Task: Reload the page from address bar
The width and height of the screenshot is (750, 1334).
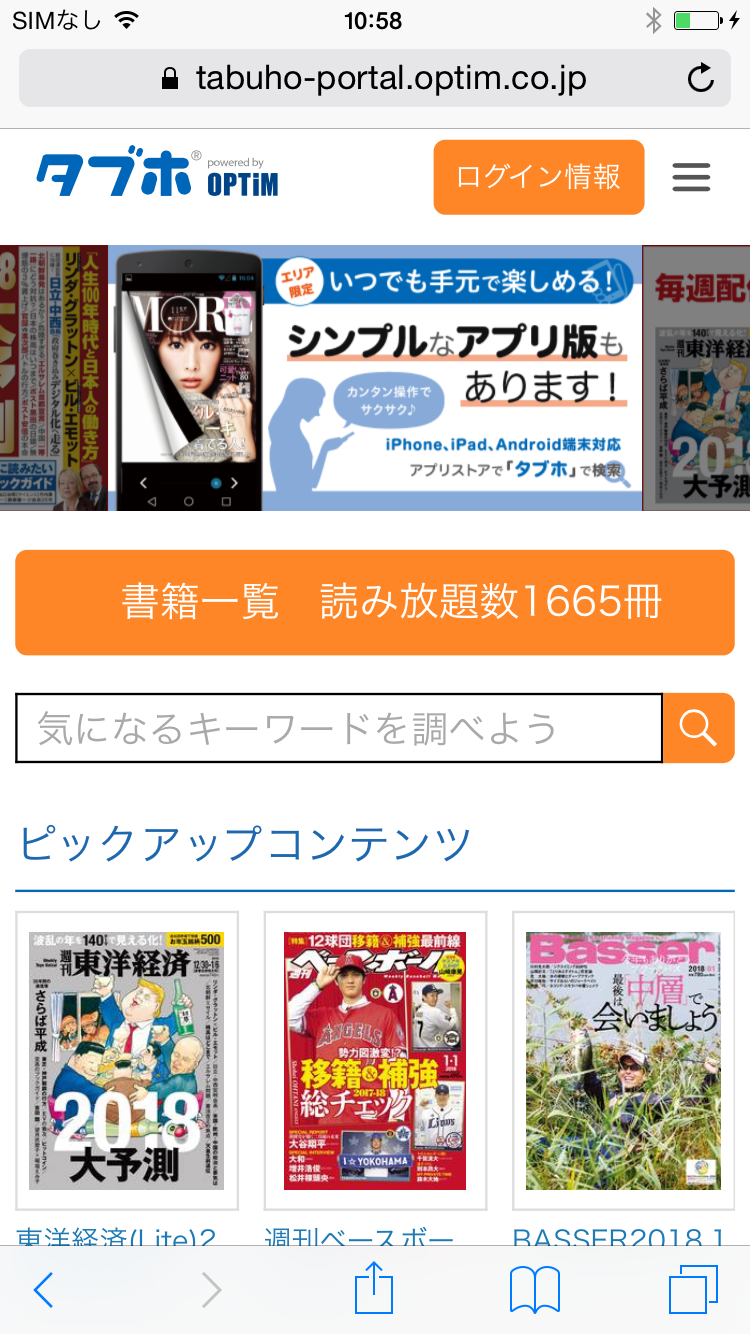Action: coord(701,78)
